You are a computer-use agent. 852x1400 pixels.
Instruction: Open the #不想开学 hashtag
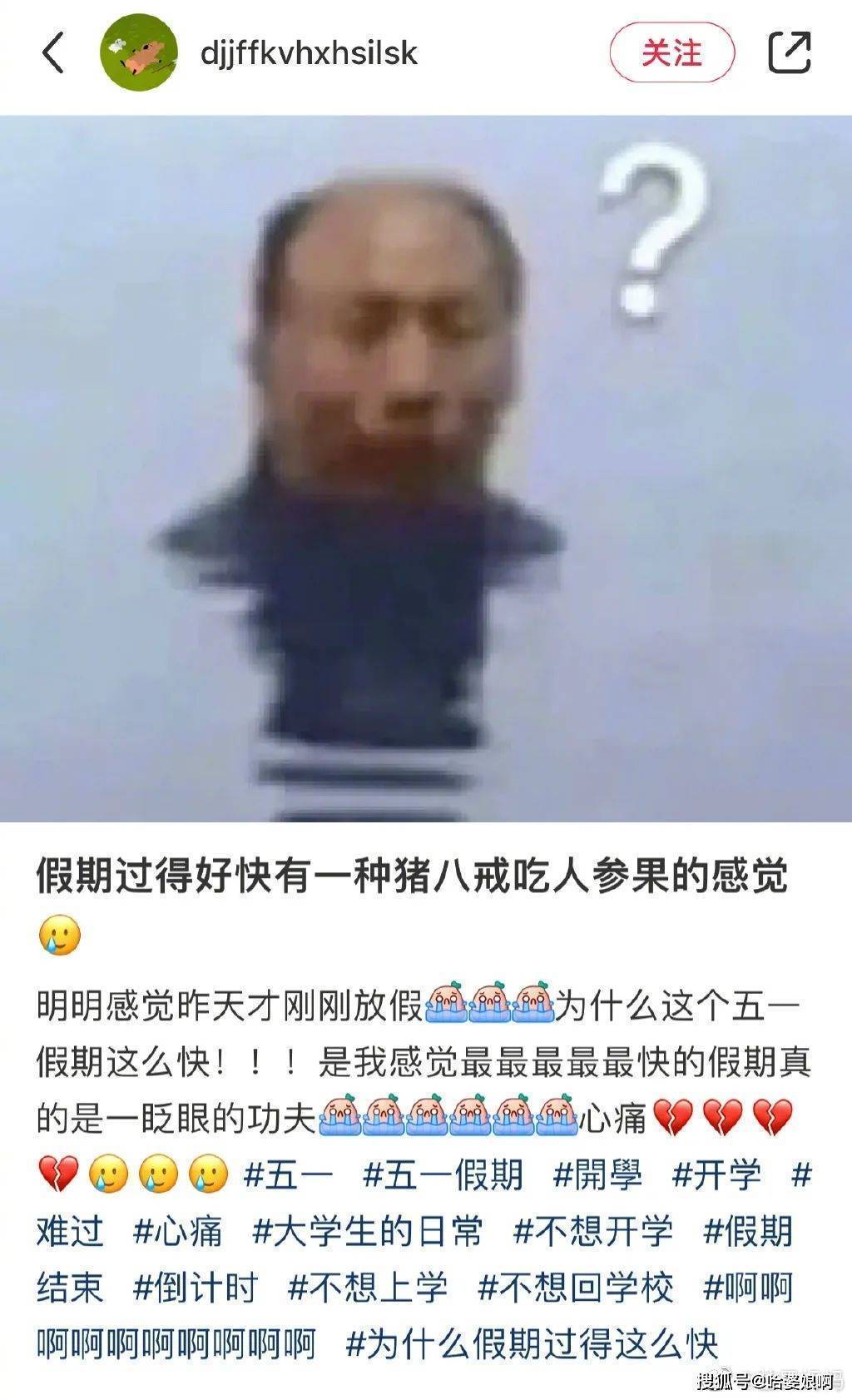click(593, 1232)
